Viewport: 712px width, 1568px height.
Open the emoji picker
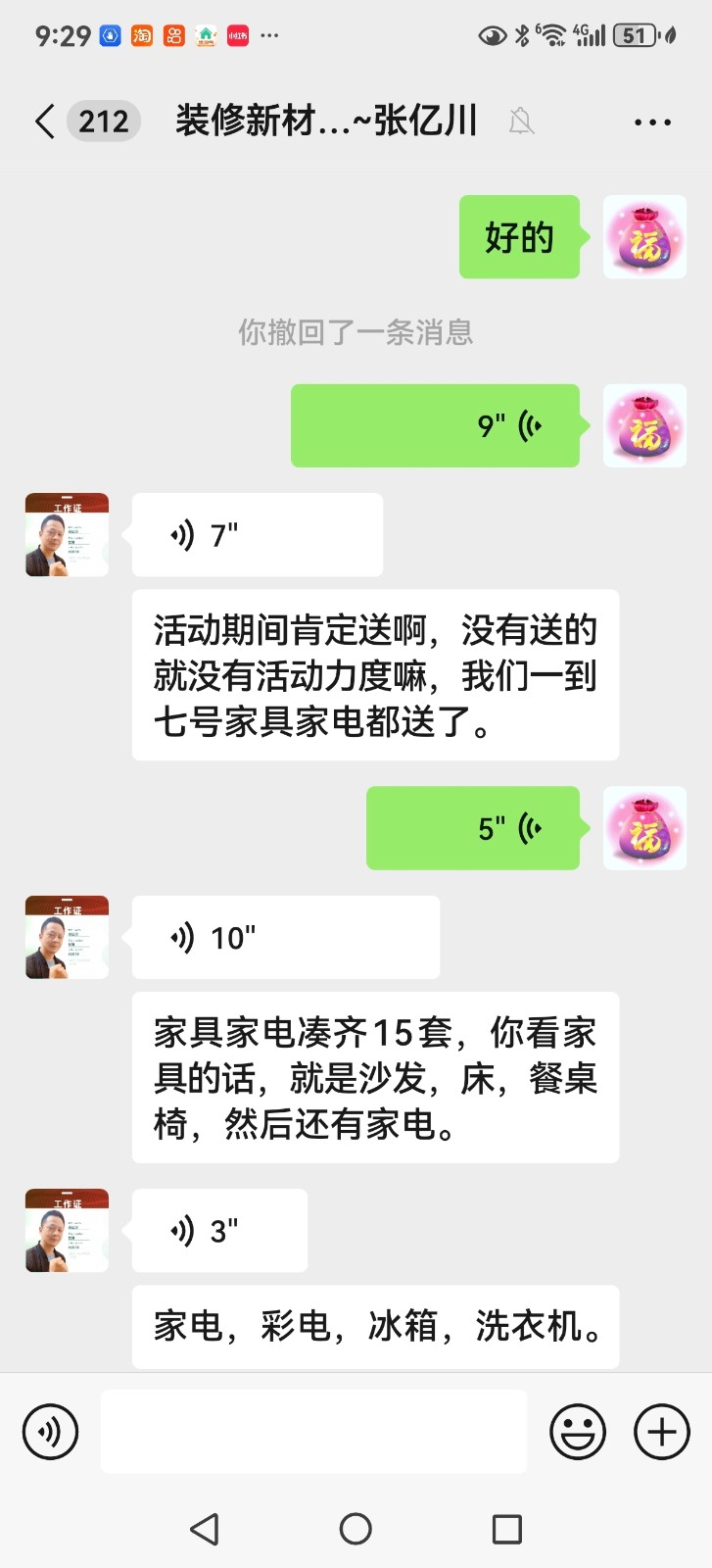[x=578, y=1432]
